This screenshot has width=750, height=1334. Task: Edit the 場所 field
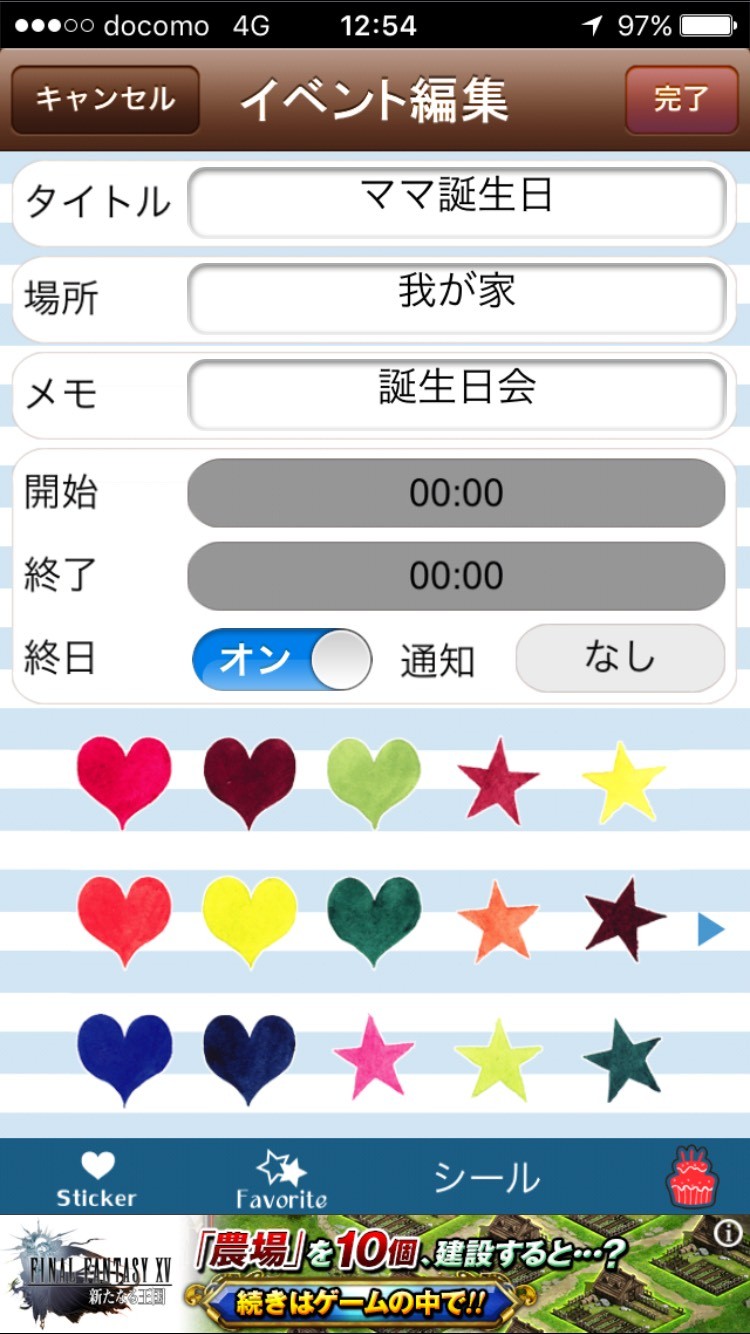pyautogui.click(x=456, y=298)
